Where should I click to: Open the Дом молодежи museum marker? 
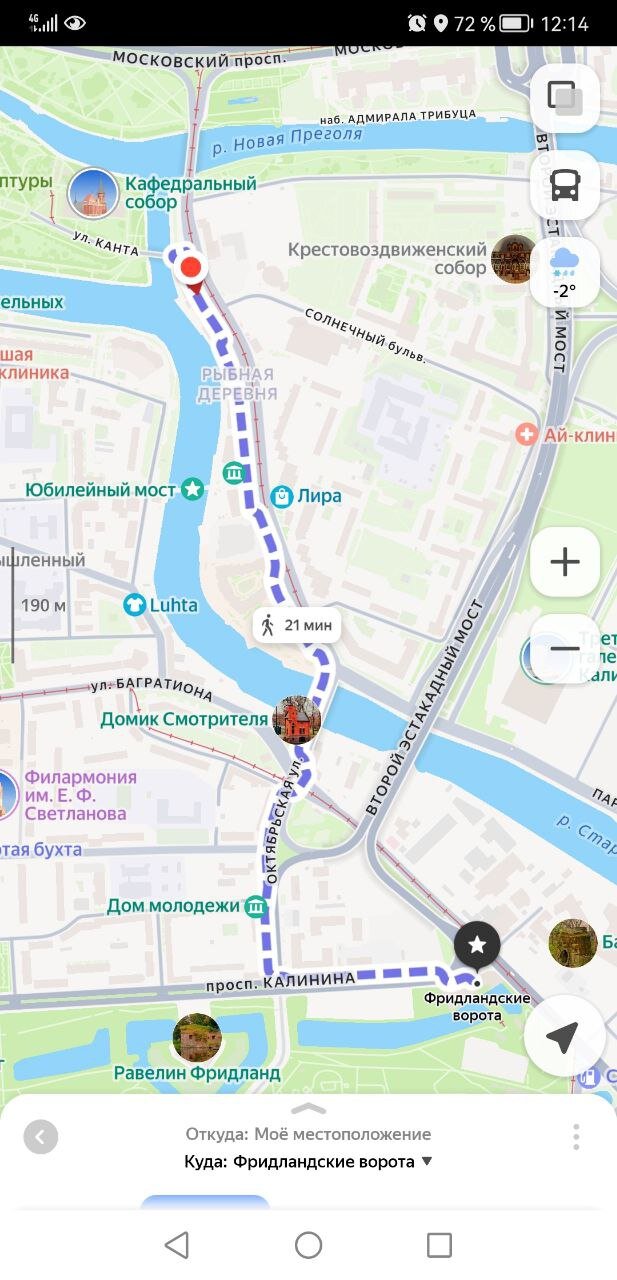256,906
